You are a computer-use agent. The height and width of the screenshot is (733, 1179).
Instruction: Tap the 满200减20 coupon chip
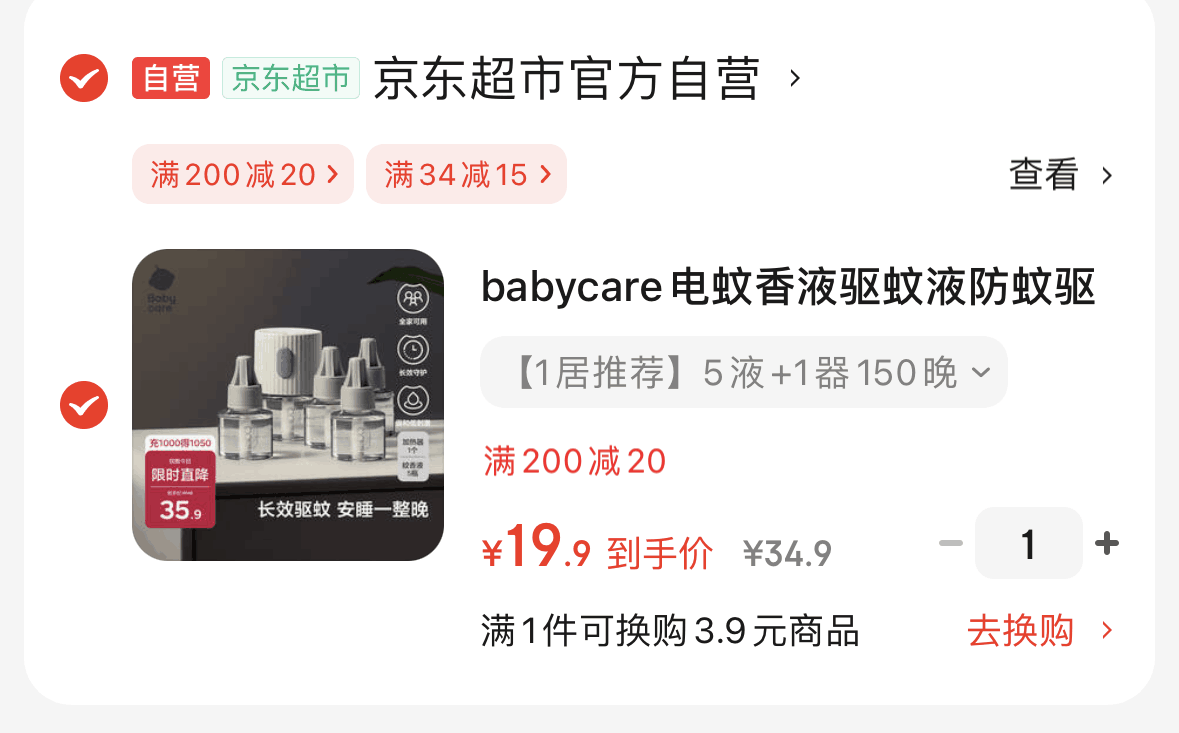(x=243, y=175)
